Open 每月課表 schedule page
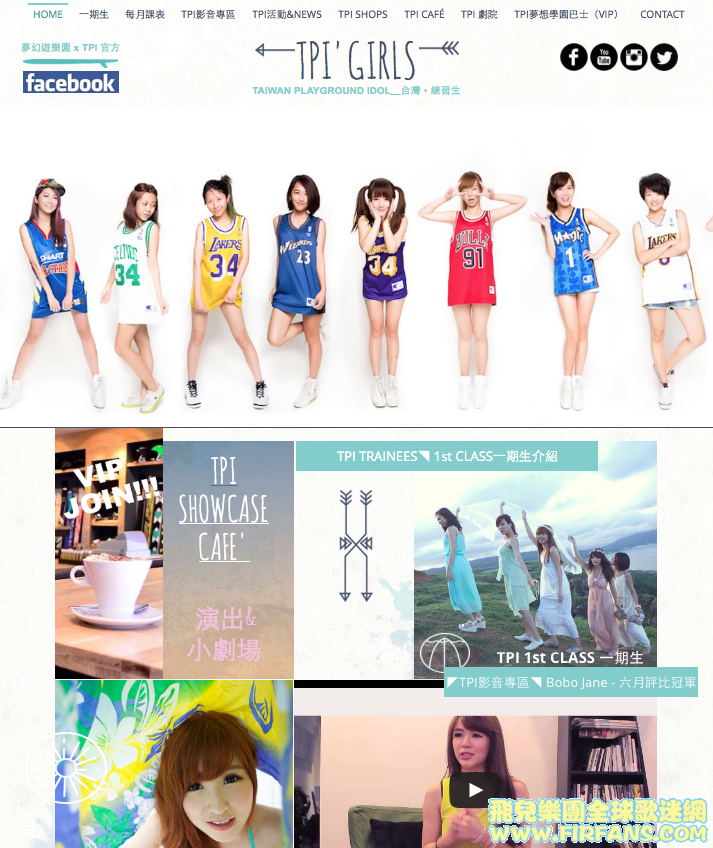 (x=145, y=15)
